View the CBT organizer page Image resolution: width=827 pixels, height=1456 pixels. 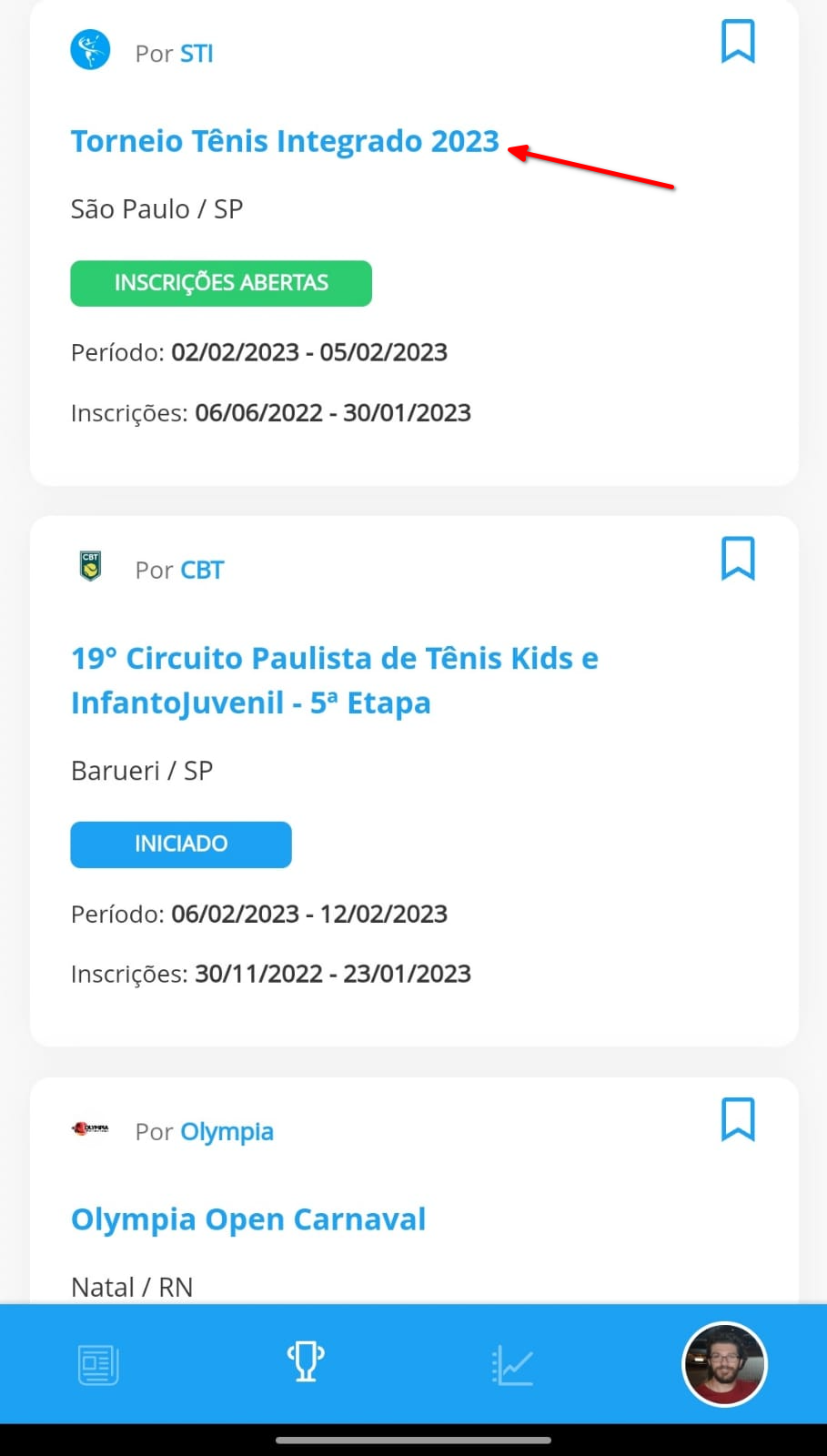pos(202,571)
